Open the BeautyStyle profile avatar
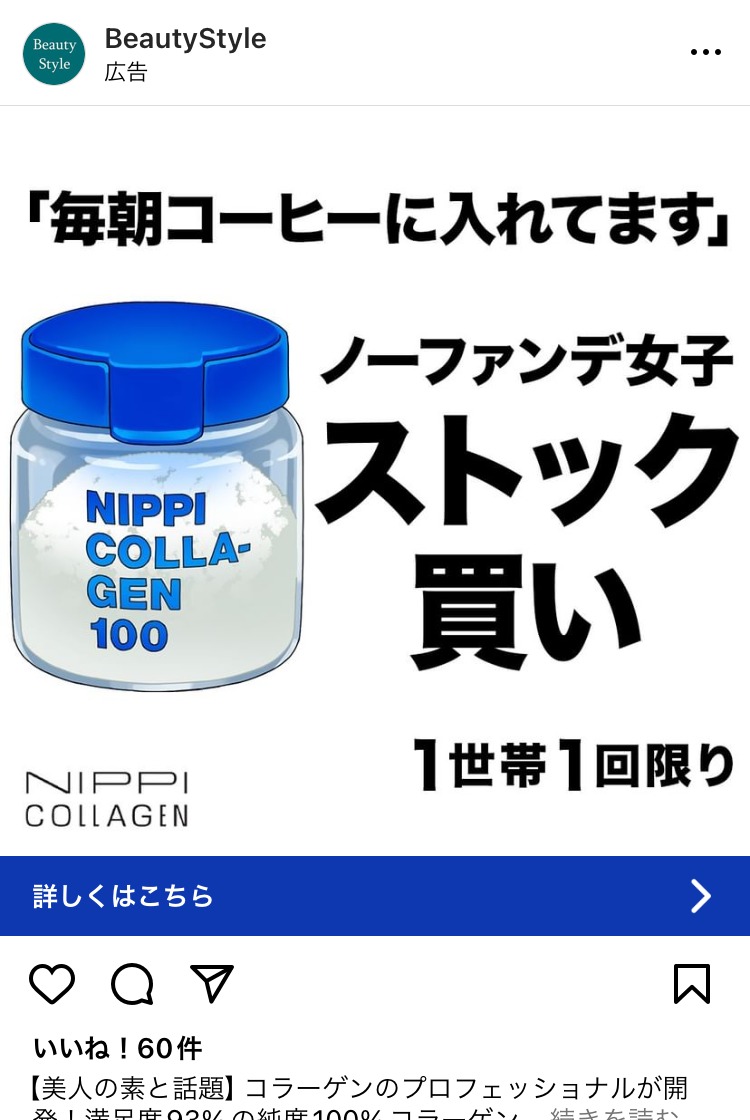The height and width of the screenshot is (1120, 750). click(x=54, y=54)
